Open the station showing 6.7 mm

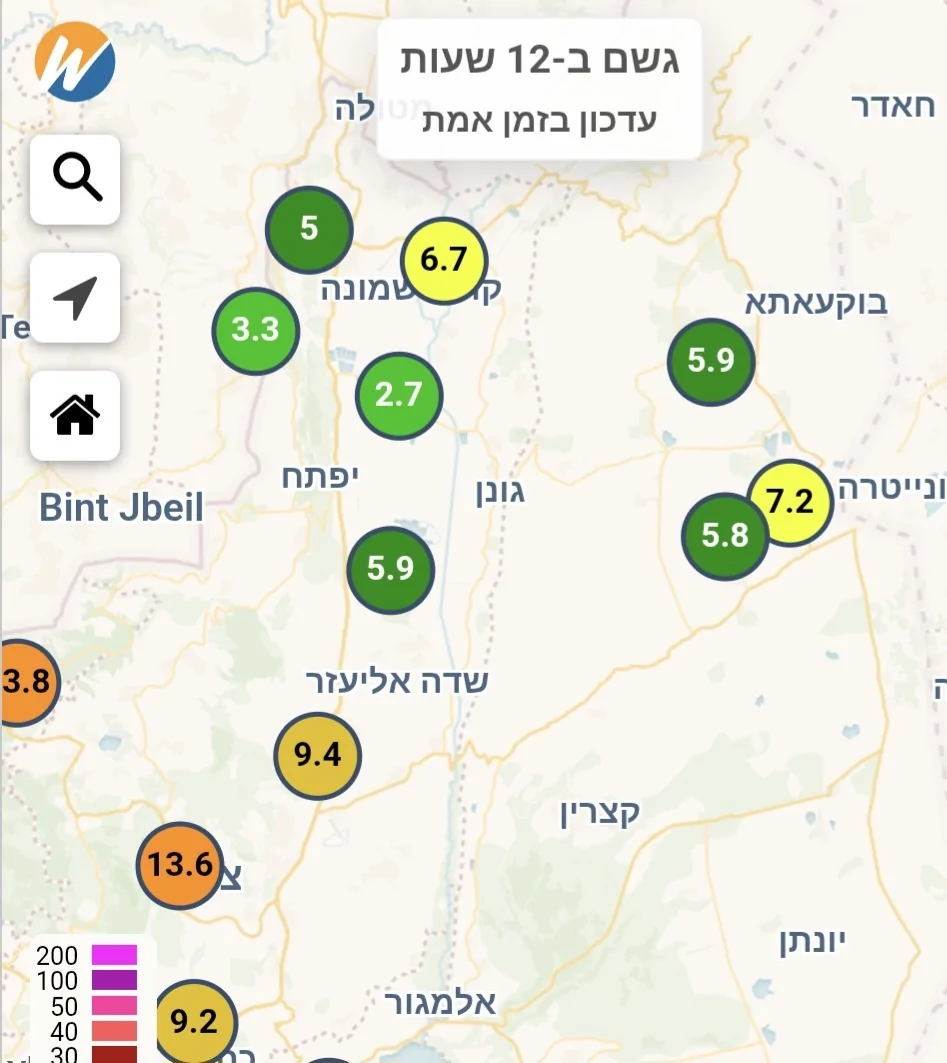pyautogui.click(x=443, y=261)
